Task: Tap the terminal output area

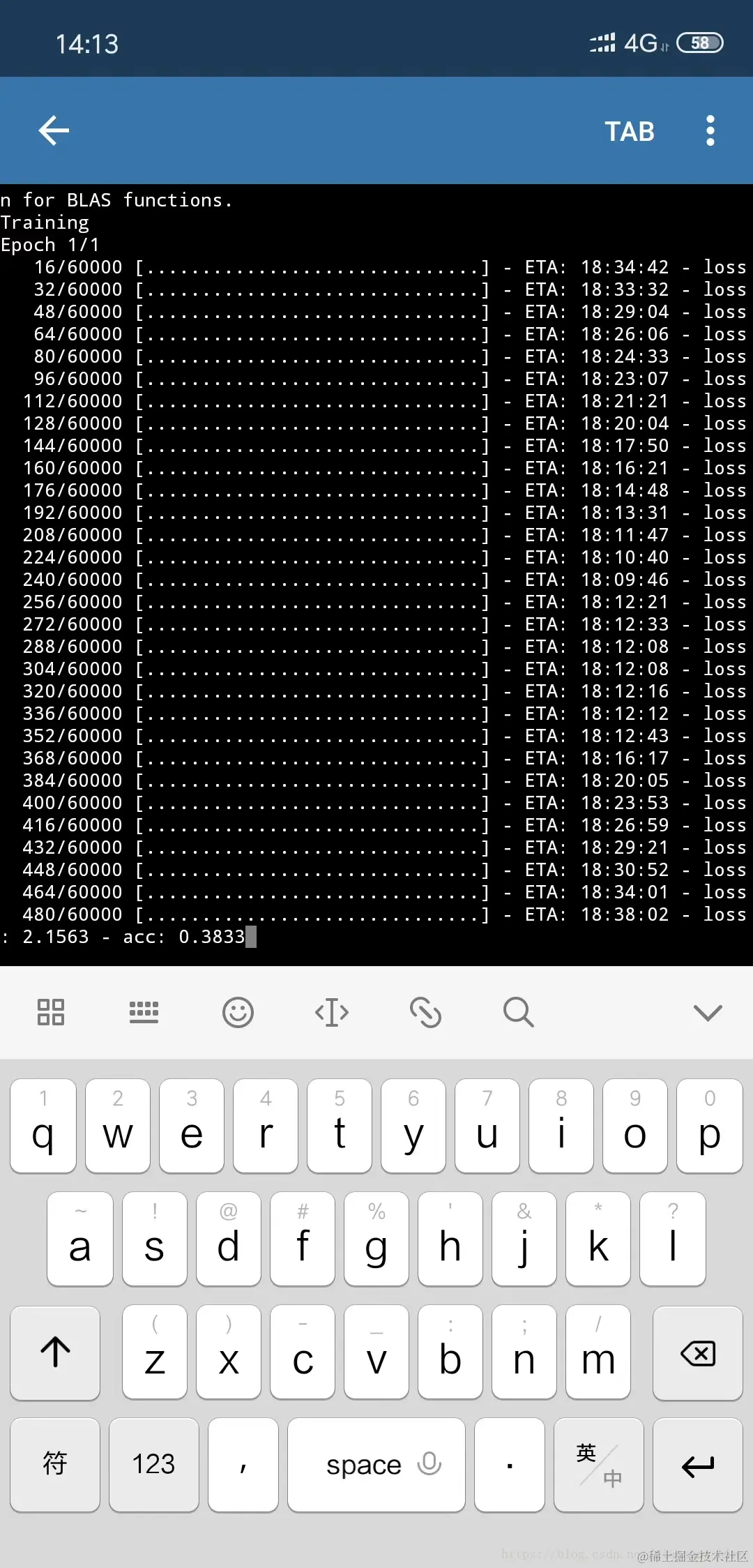Action: (x=376, y=575)
